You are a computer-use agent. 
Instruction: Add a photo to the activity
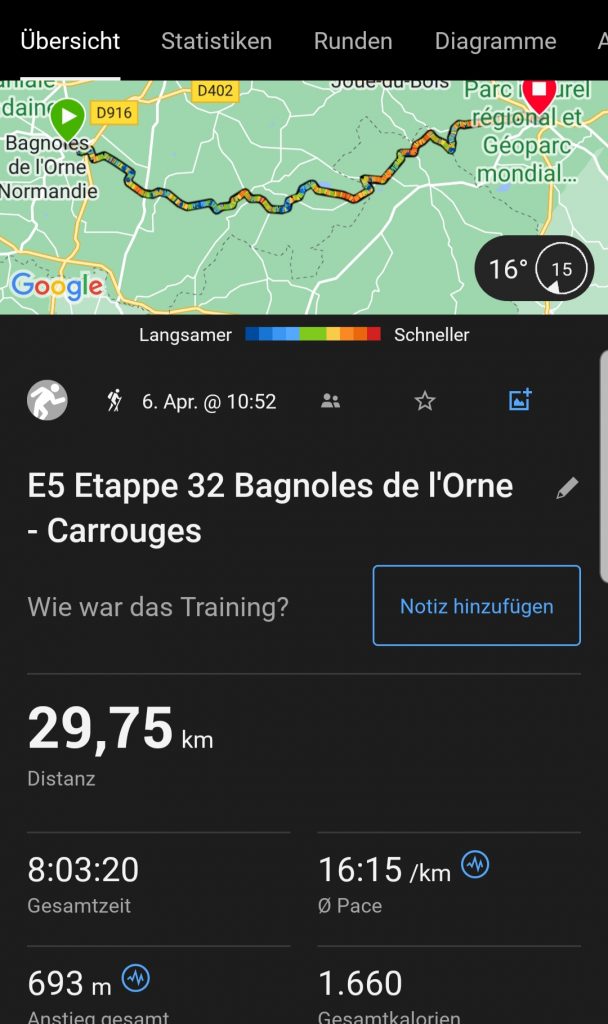click(x=520, y=401)
